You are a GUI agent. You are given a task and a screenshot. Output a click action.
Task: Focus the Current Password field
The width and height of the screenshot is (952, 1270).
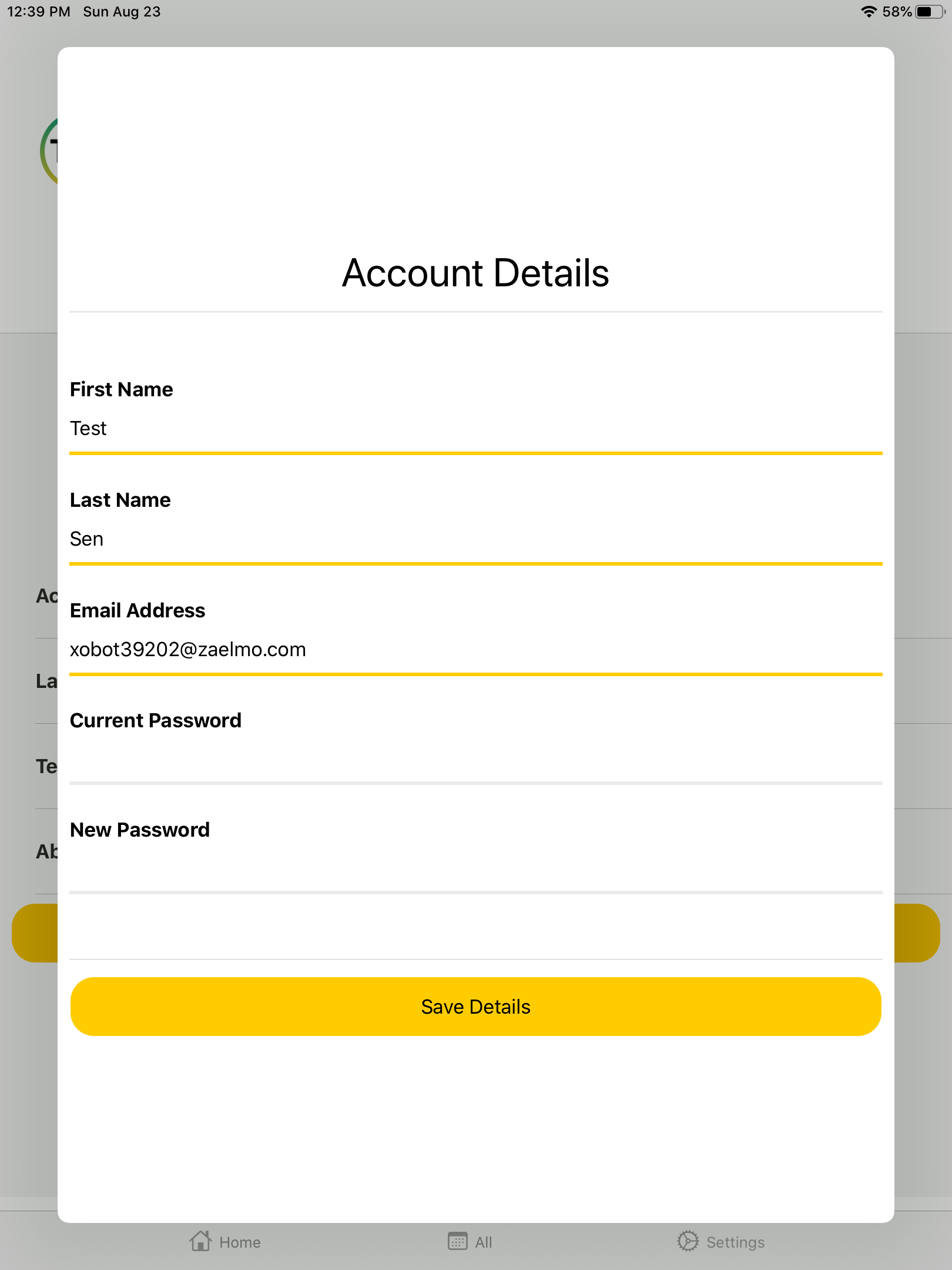click(x=475, y=759)
